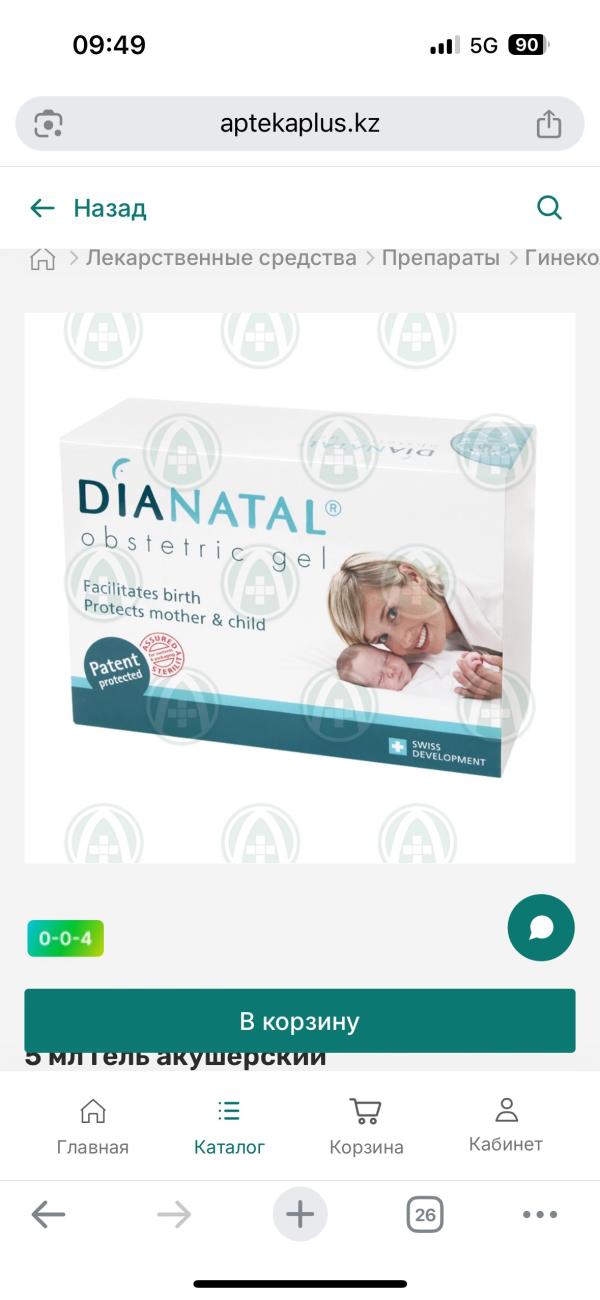Switch to the Каталог tab

pos(229,1127)
